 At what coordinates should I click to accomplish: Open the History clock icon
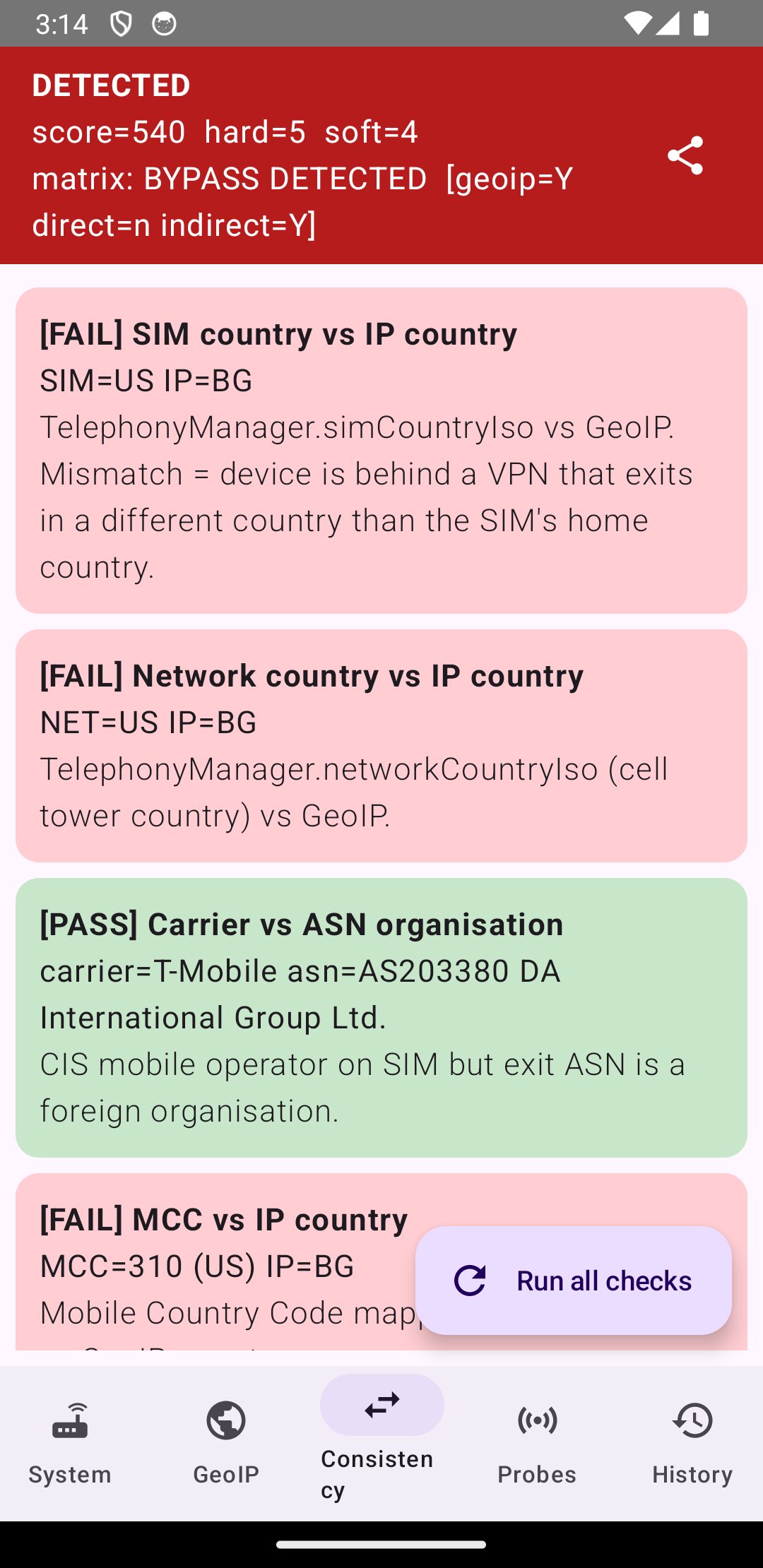click(x=692, y=1420)
